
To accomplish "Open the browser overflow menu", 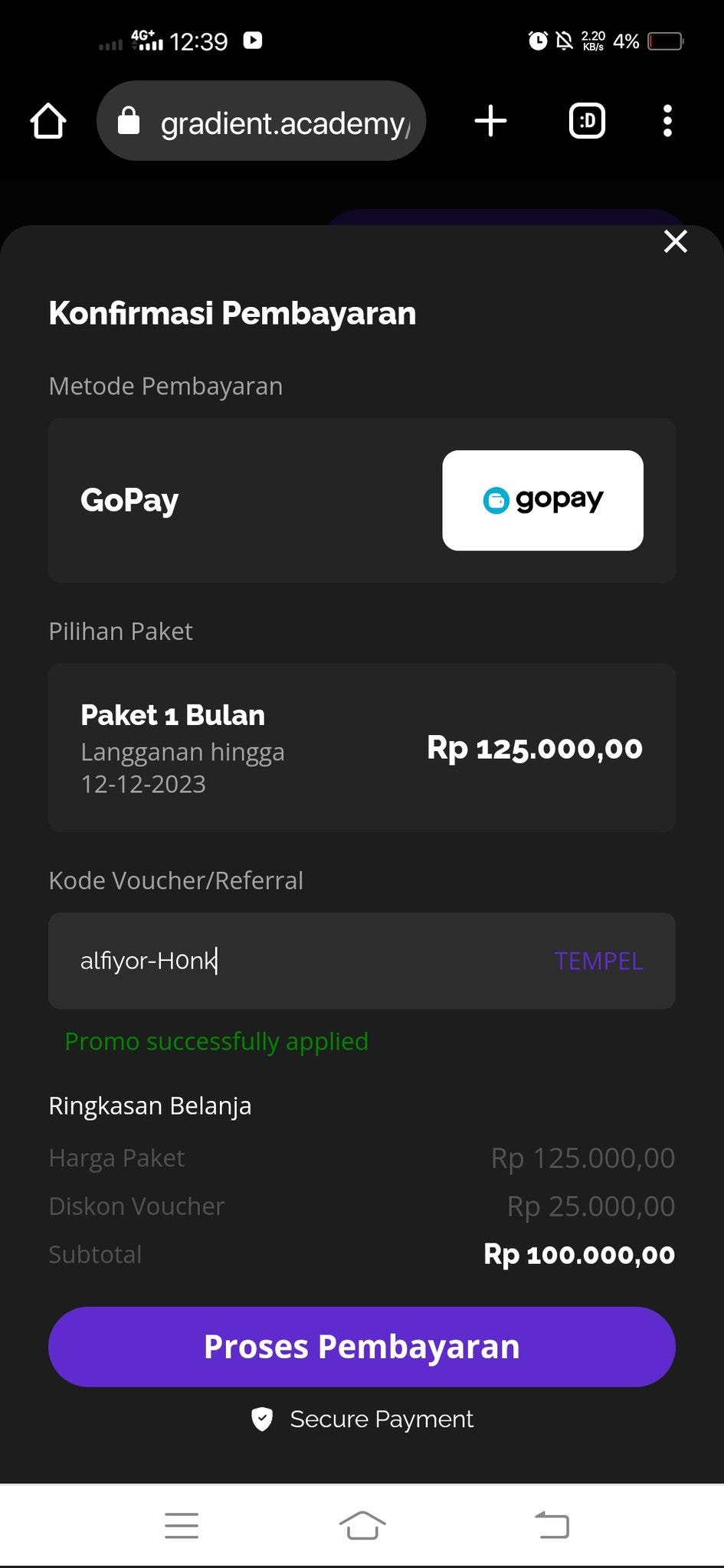I will [667, 120].
